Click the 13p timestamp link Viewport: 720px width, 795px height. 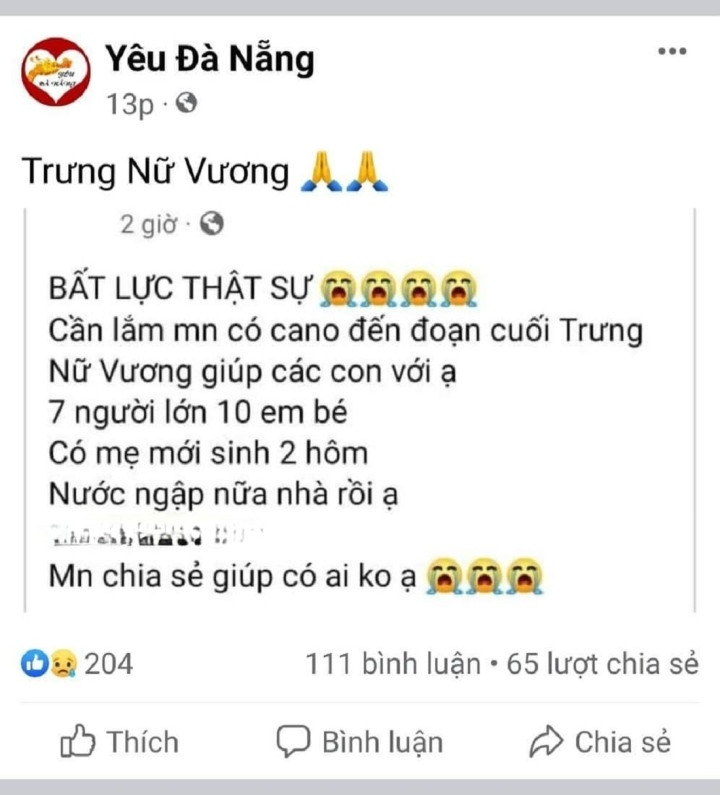click(x=128, y=100)
